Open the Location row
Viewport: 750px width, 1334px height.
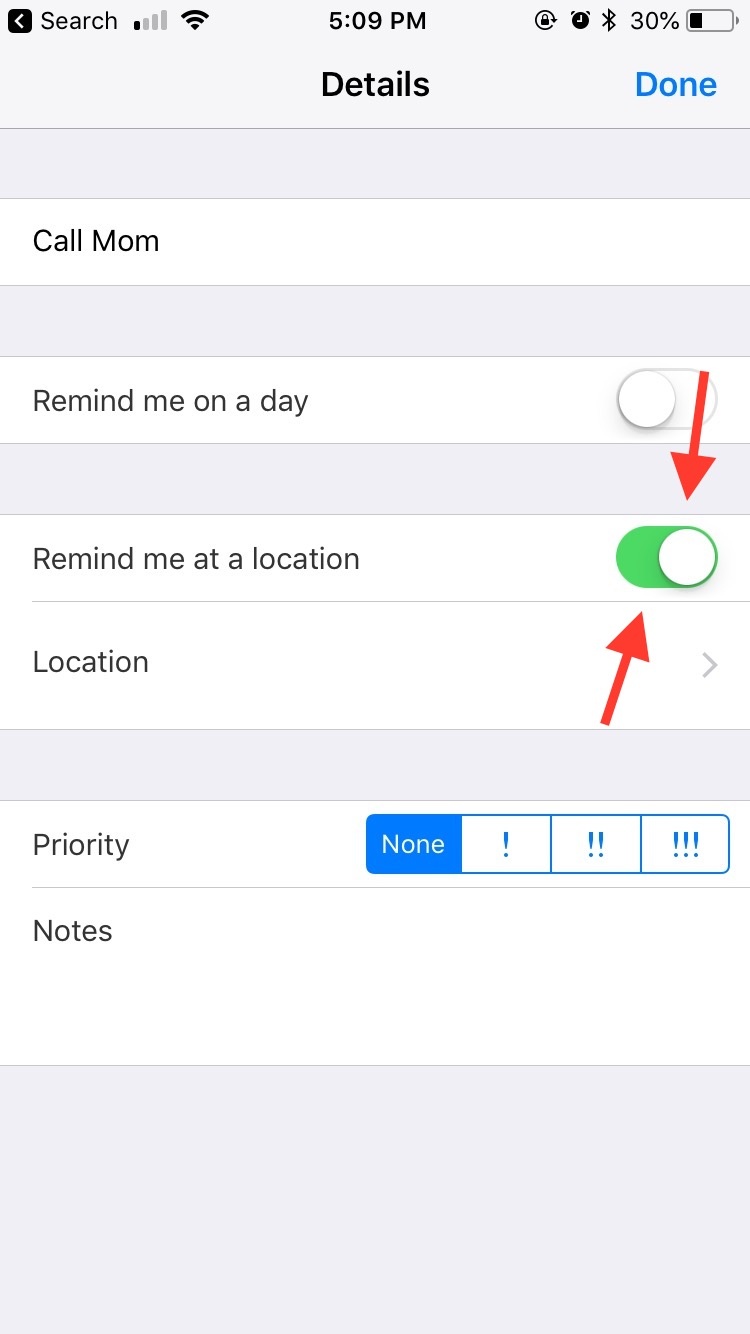[x=375, y=663]
